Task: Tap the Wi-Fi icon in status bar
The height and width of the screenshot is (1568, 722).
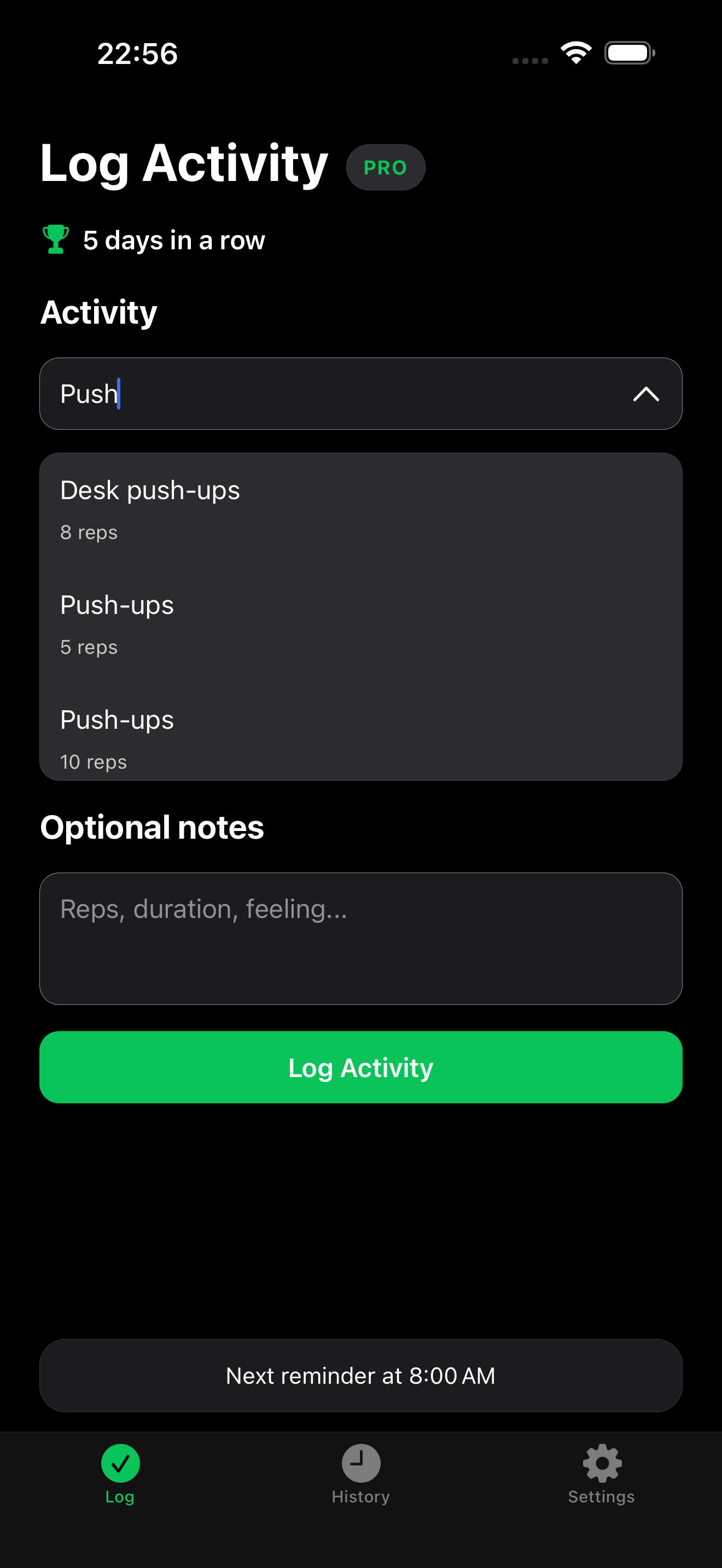Action: (x=575, y=52)
